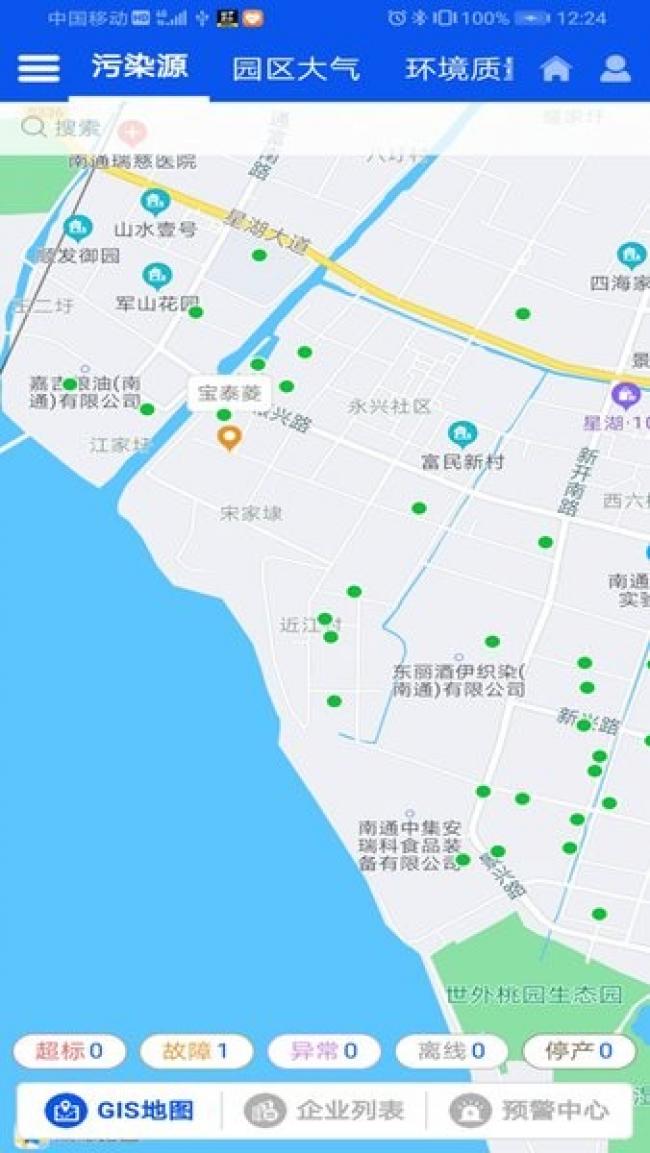
Task: Open the 宝泰菱 map label popup
Action: 229,393
